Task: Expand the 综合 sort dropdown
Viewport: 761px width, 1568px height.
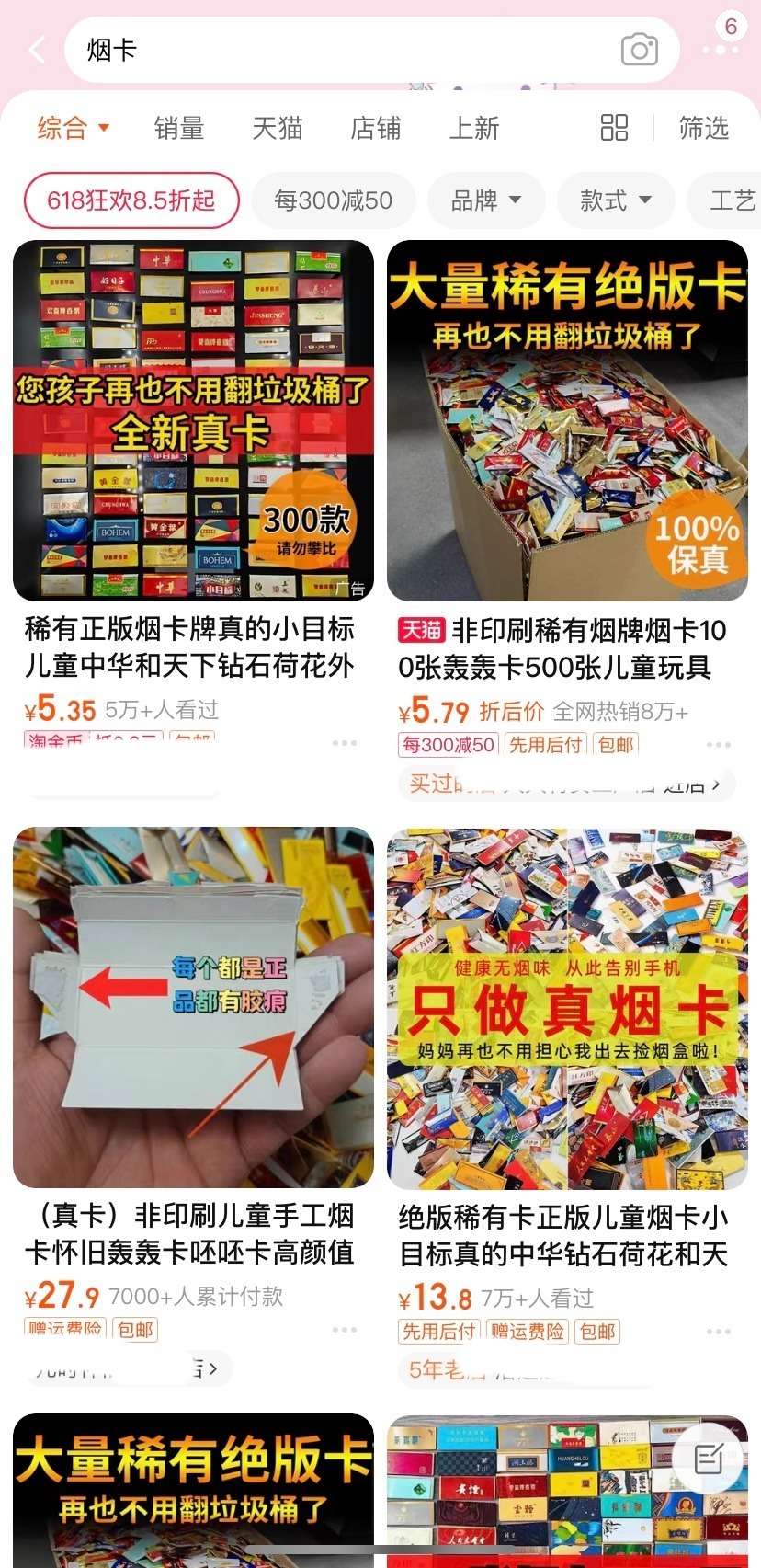Action: click(74, 128)
